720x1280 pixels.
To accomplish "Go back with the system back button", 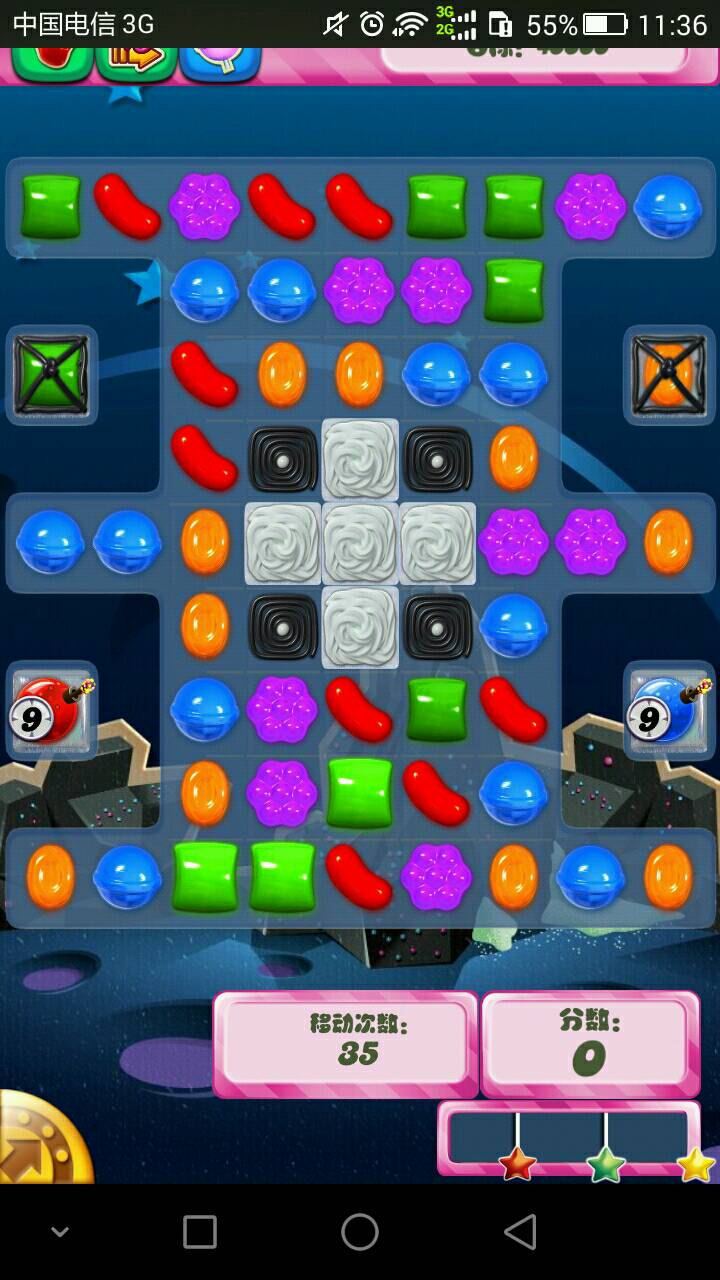I will (x=520, y=1232).
